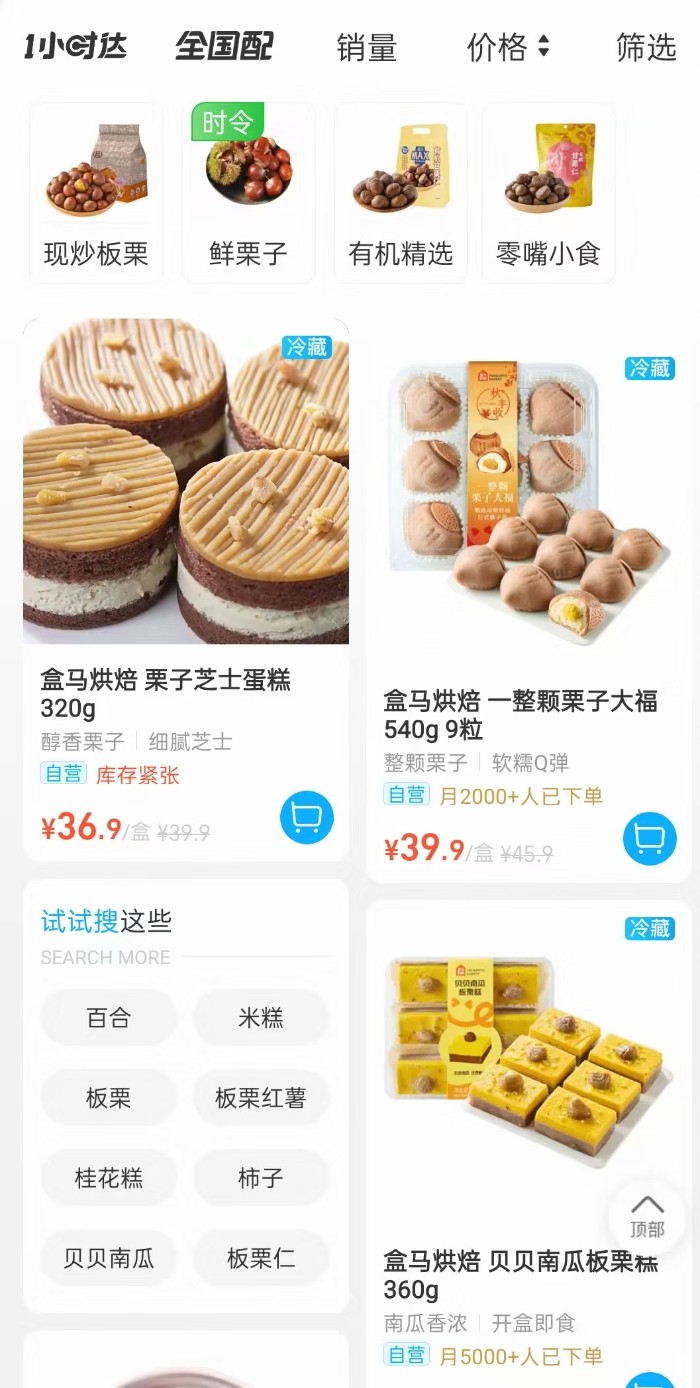This screenshot has width=700, height=1388.
Task: Sort products by 价格
Action: [508, 47]
